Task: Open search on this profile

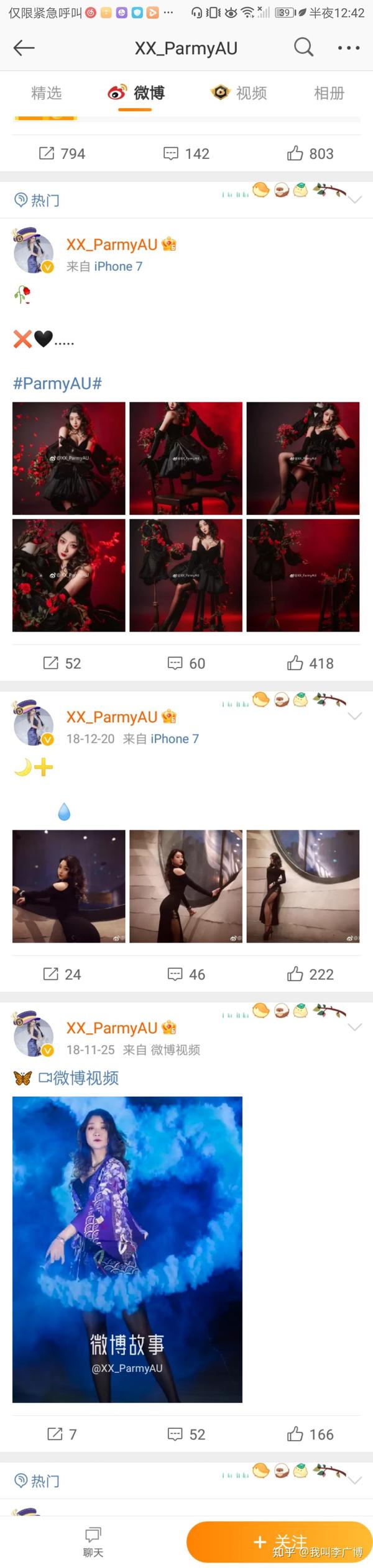Action: 303,47
